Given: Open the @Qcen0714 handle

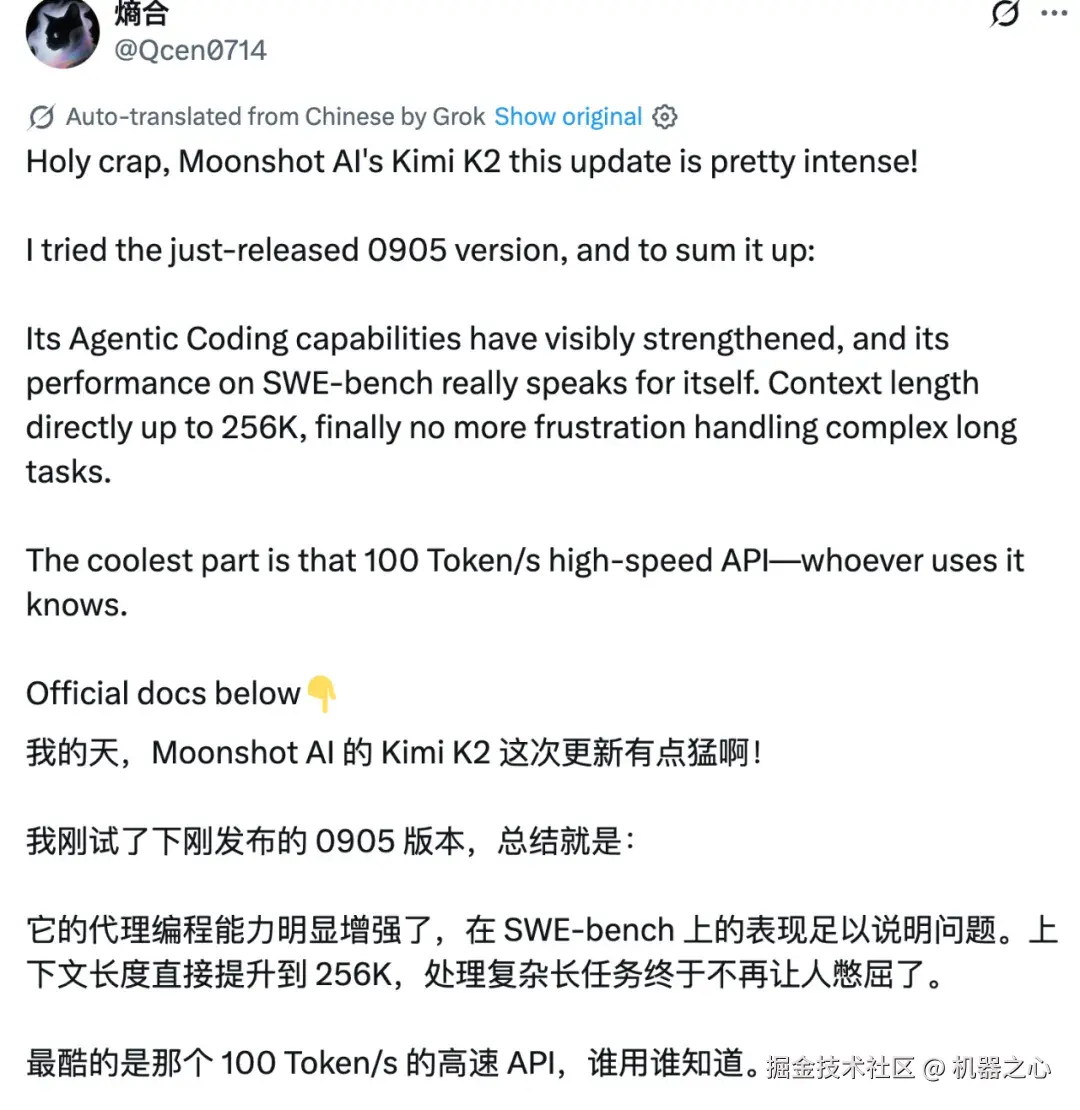Looking at the screenshot, I should pyautogui.click(x=190, y=49).
